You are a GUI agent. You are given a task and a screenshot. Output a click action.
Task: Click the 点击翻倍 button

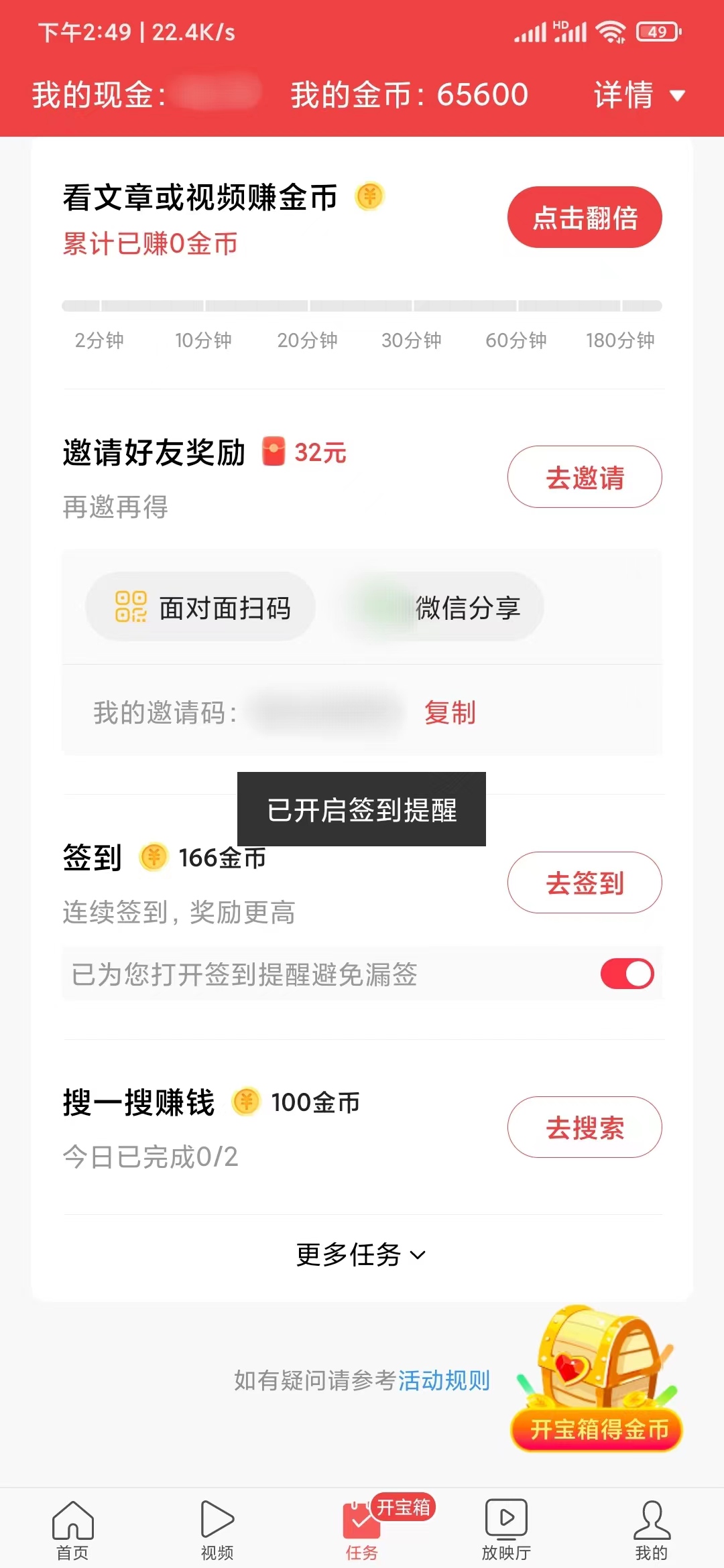click(x=584, y=217)
